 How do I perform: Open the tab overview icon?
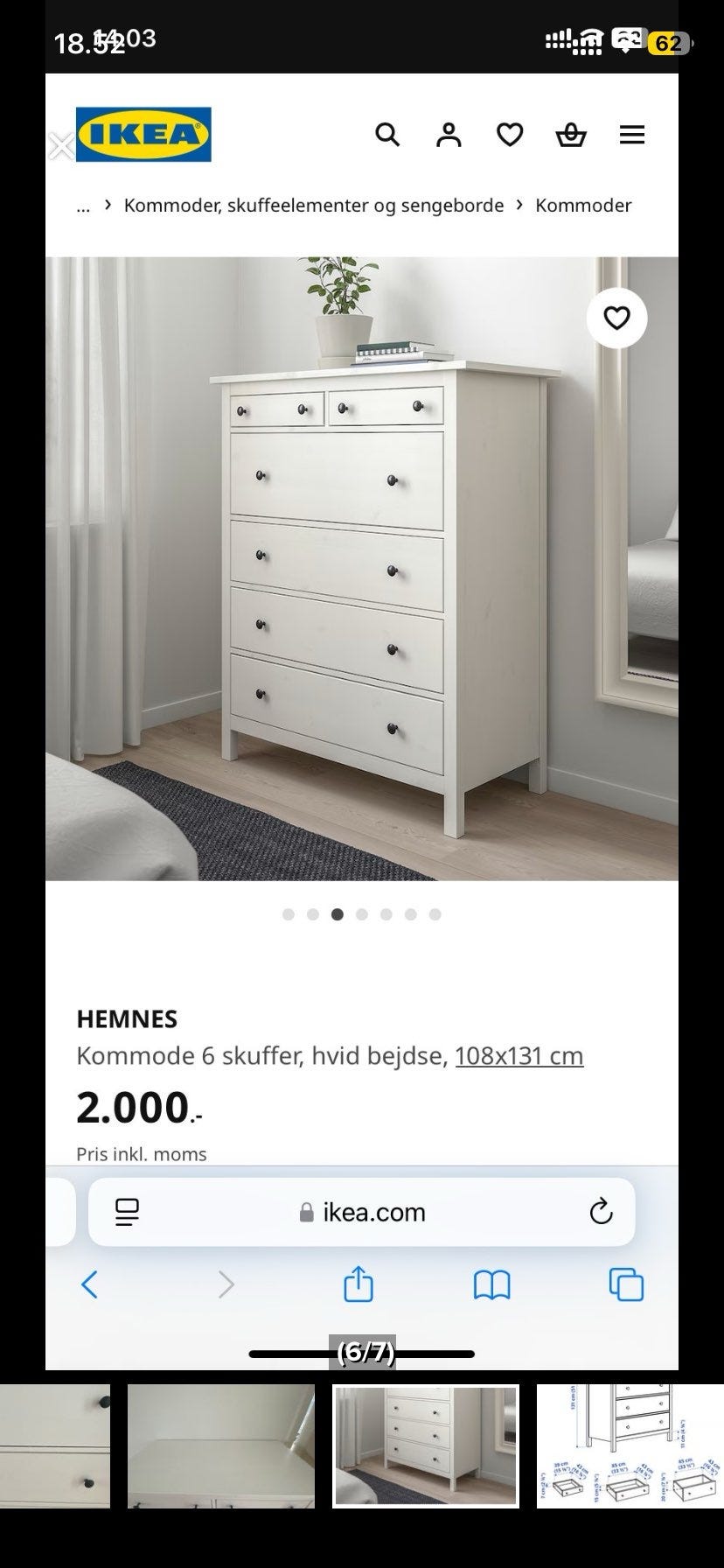[625, 1284]
